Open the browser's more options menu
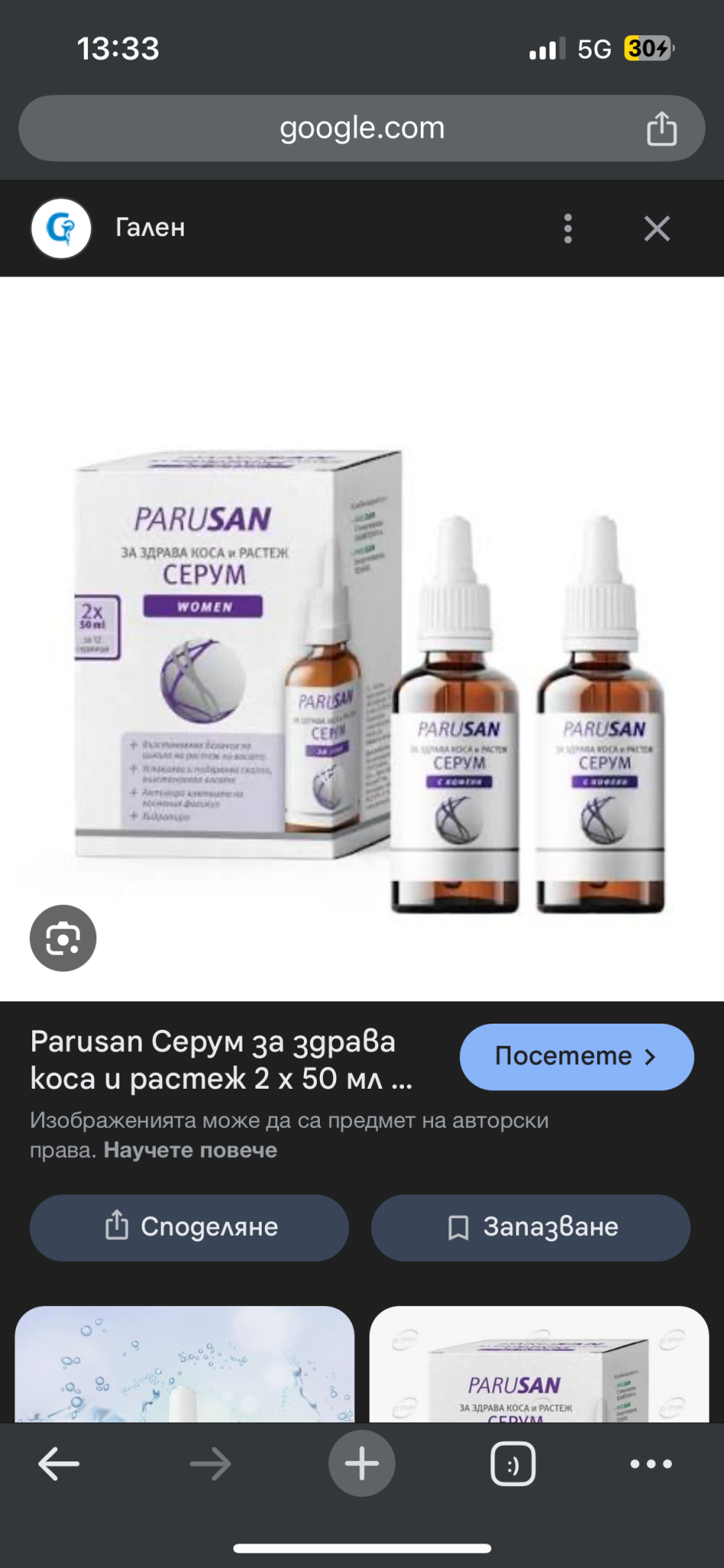This screenshot has width=724, height=1568. 651,1464
